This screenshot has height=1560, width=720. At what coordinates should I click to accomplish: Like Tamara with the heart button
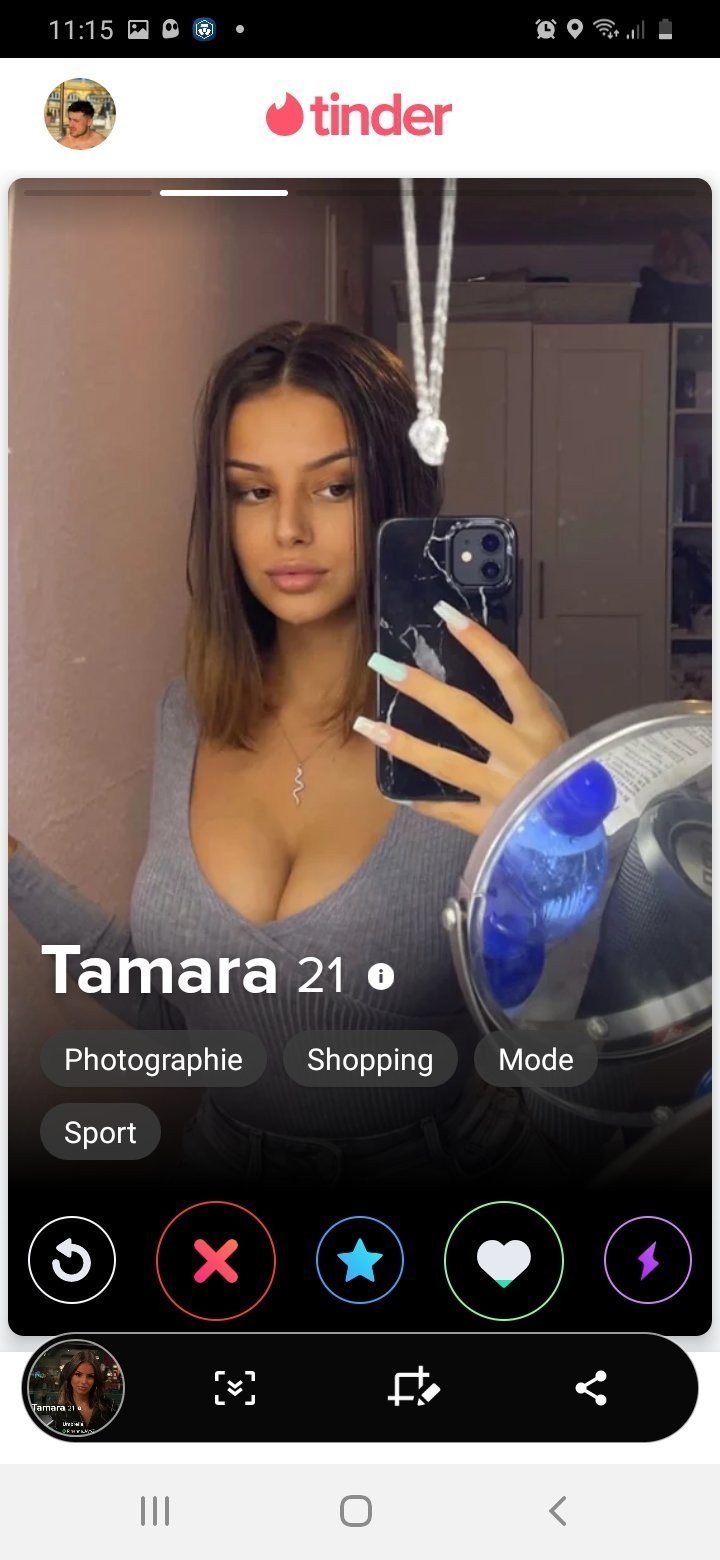click(504, 1262)
